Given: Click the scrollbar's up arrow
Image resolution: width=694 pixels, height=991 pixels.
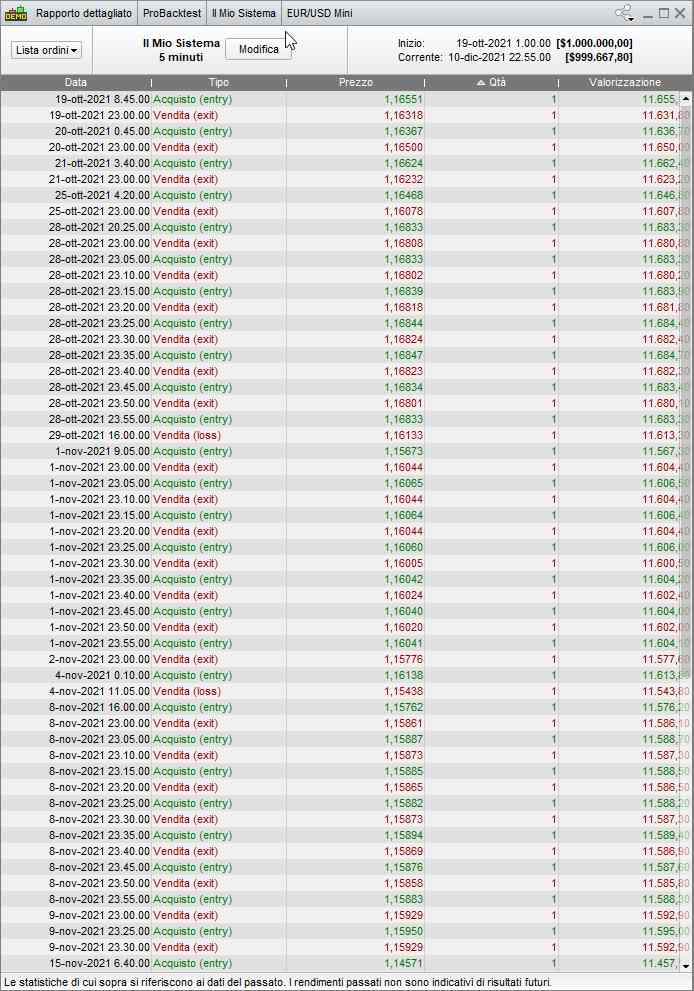Looking at the screenshot, I should click(686, 99).
